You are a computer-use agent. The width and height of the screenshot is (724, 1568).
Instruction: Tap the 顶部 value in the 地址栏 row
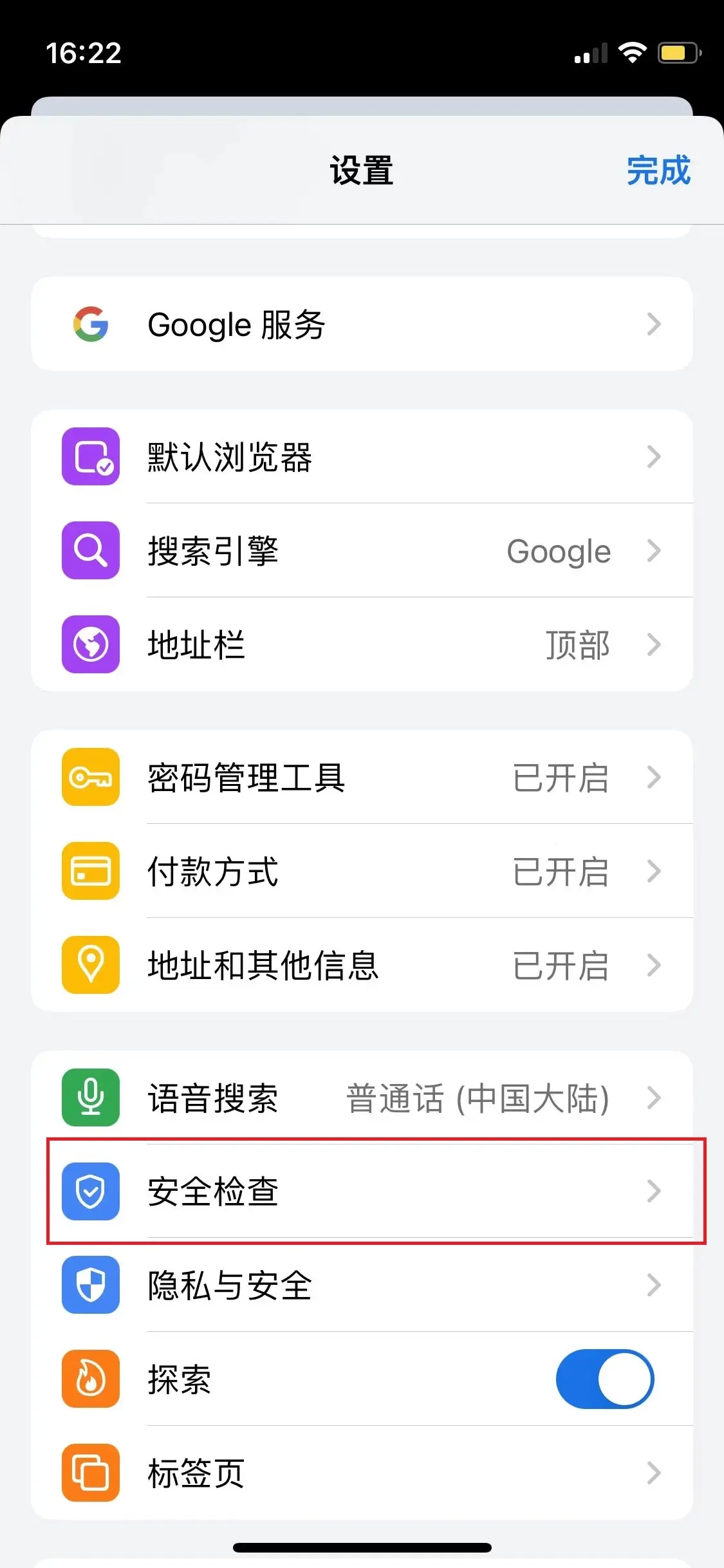point(577,644)
